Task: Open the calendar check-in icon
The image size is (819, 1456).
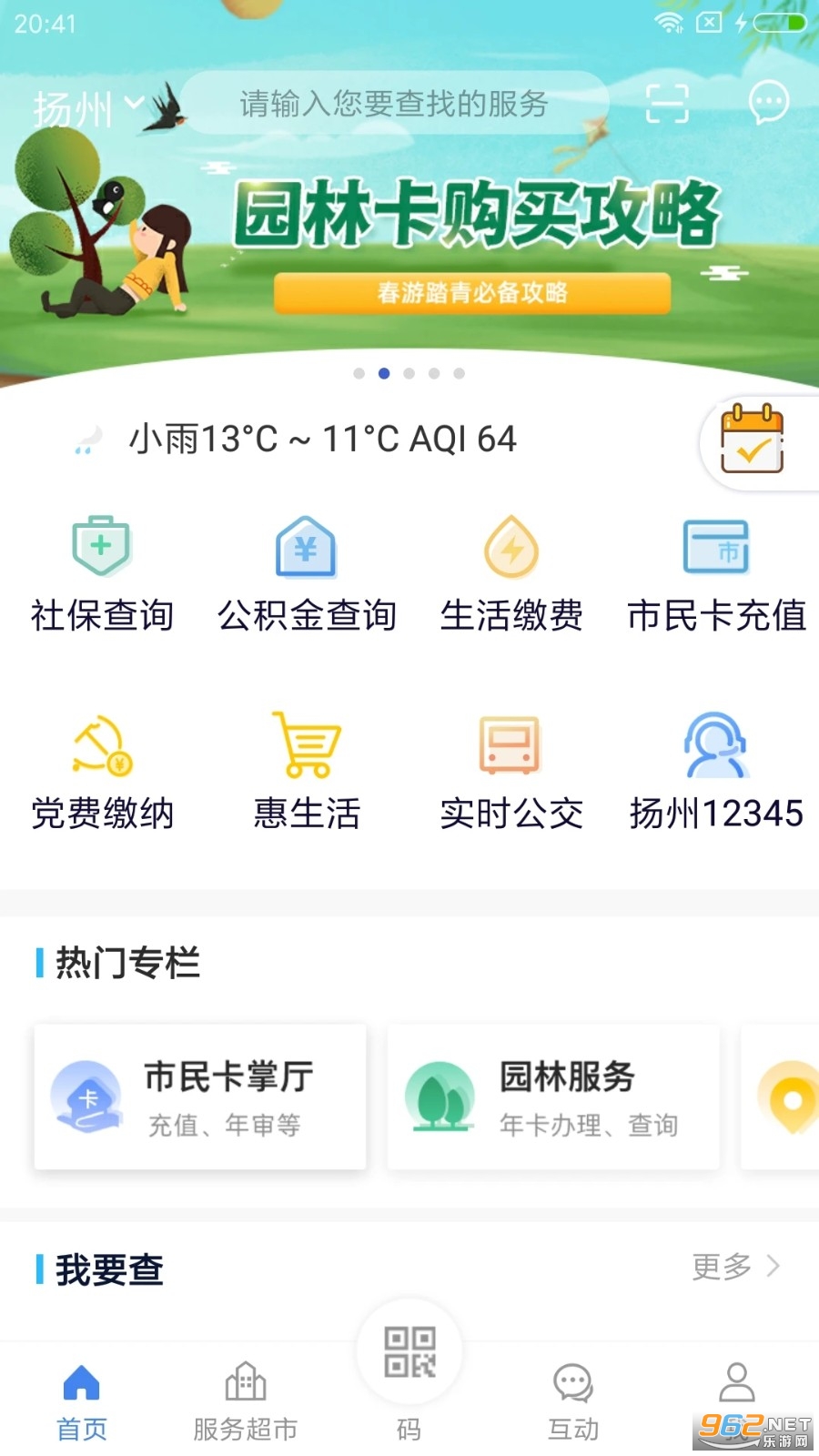Action: click(x=752, y=441)
